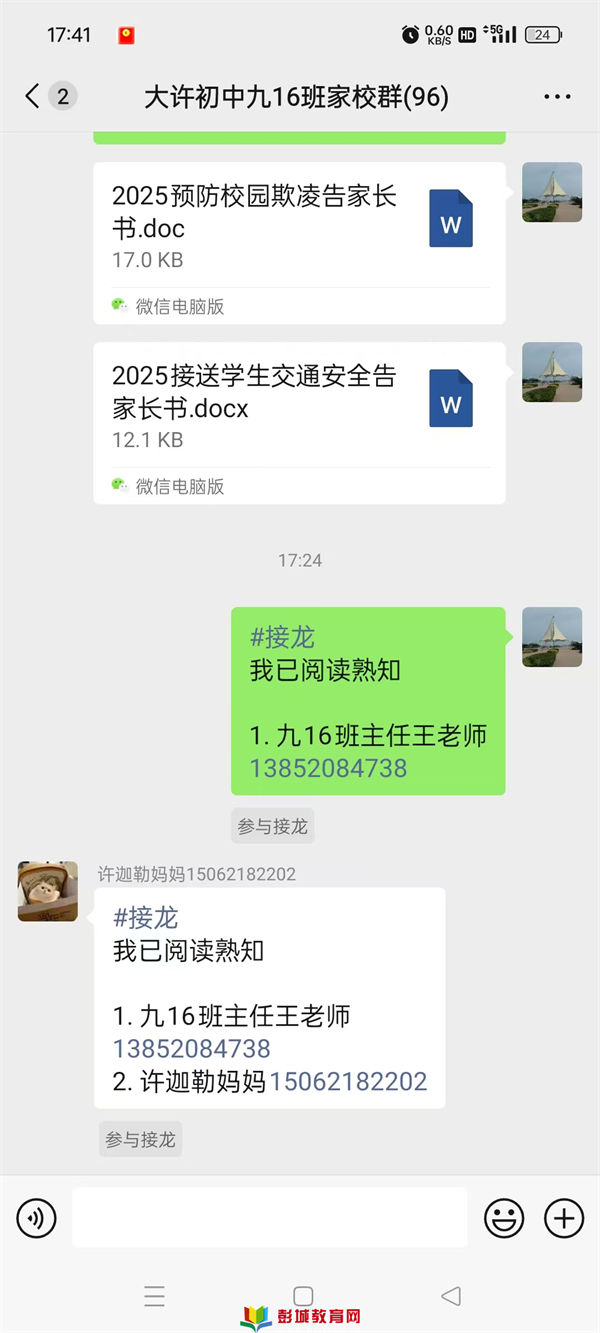Tap 参与接龙 under the teacher's green message
The width and height of the screenshot is (600, 1333).
click(x=273, y=826)
